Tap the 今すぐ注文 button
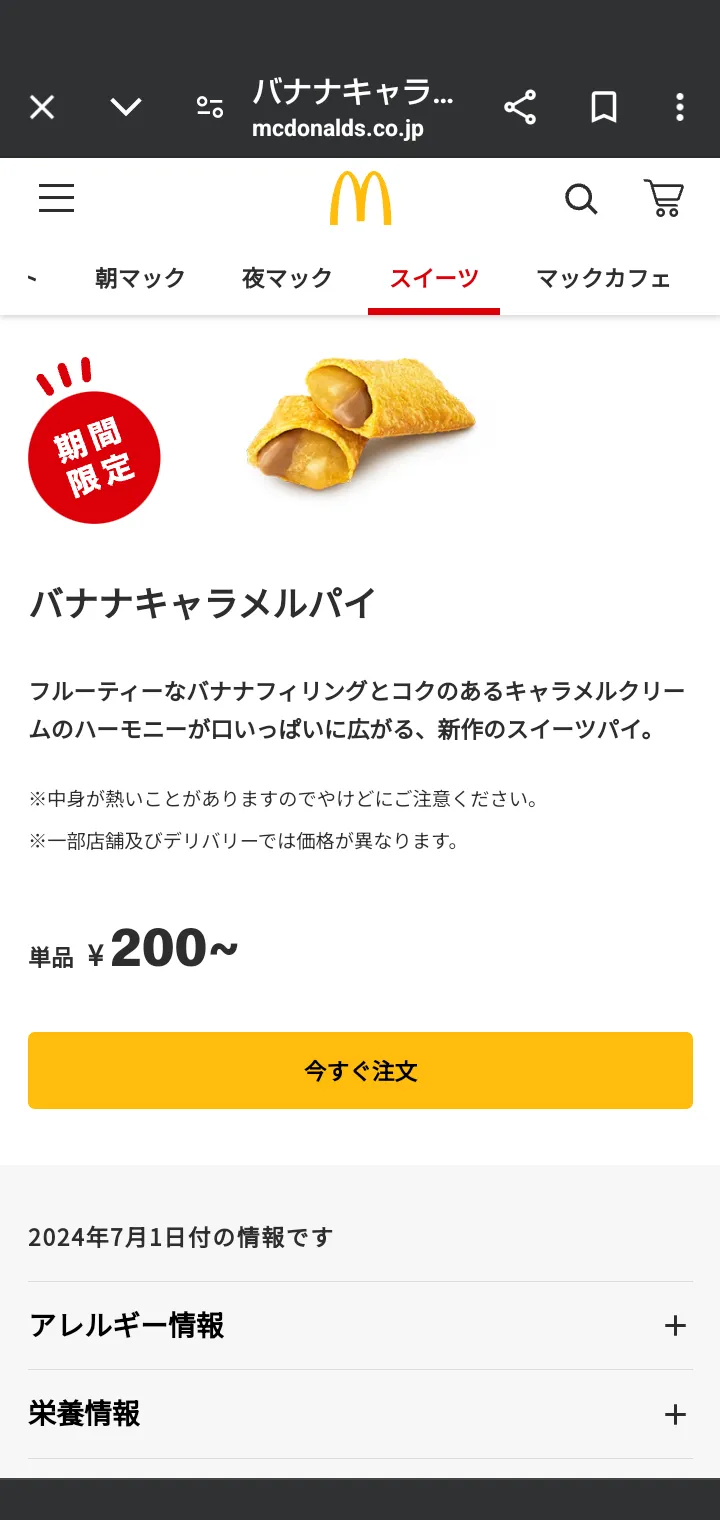 coord(360,1070)
